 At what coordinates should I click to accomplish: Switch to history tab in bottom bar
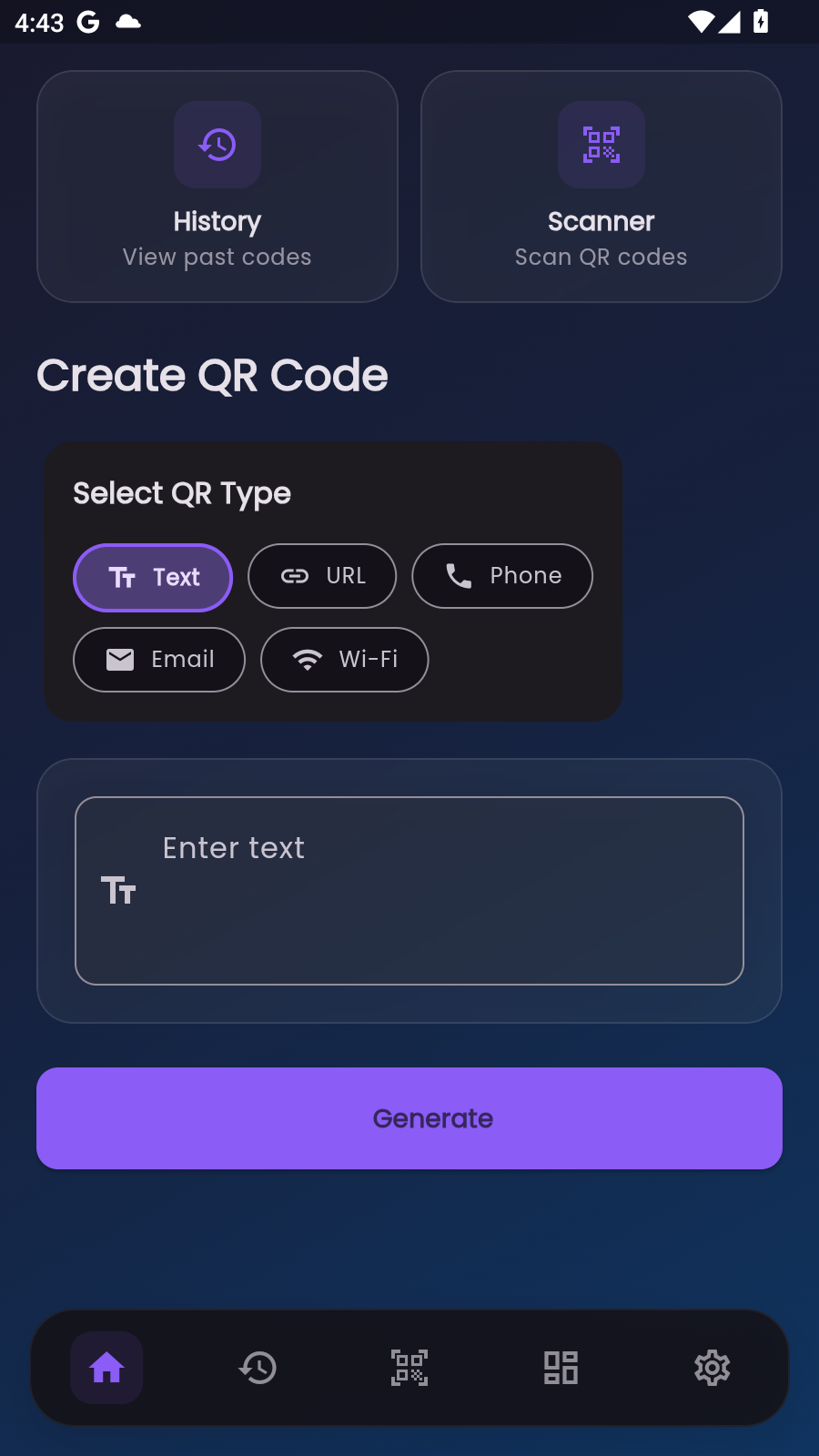[258, 1368]
